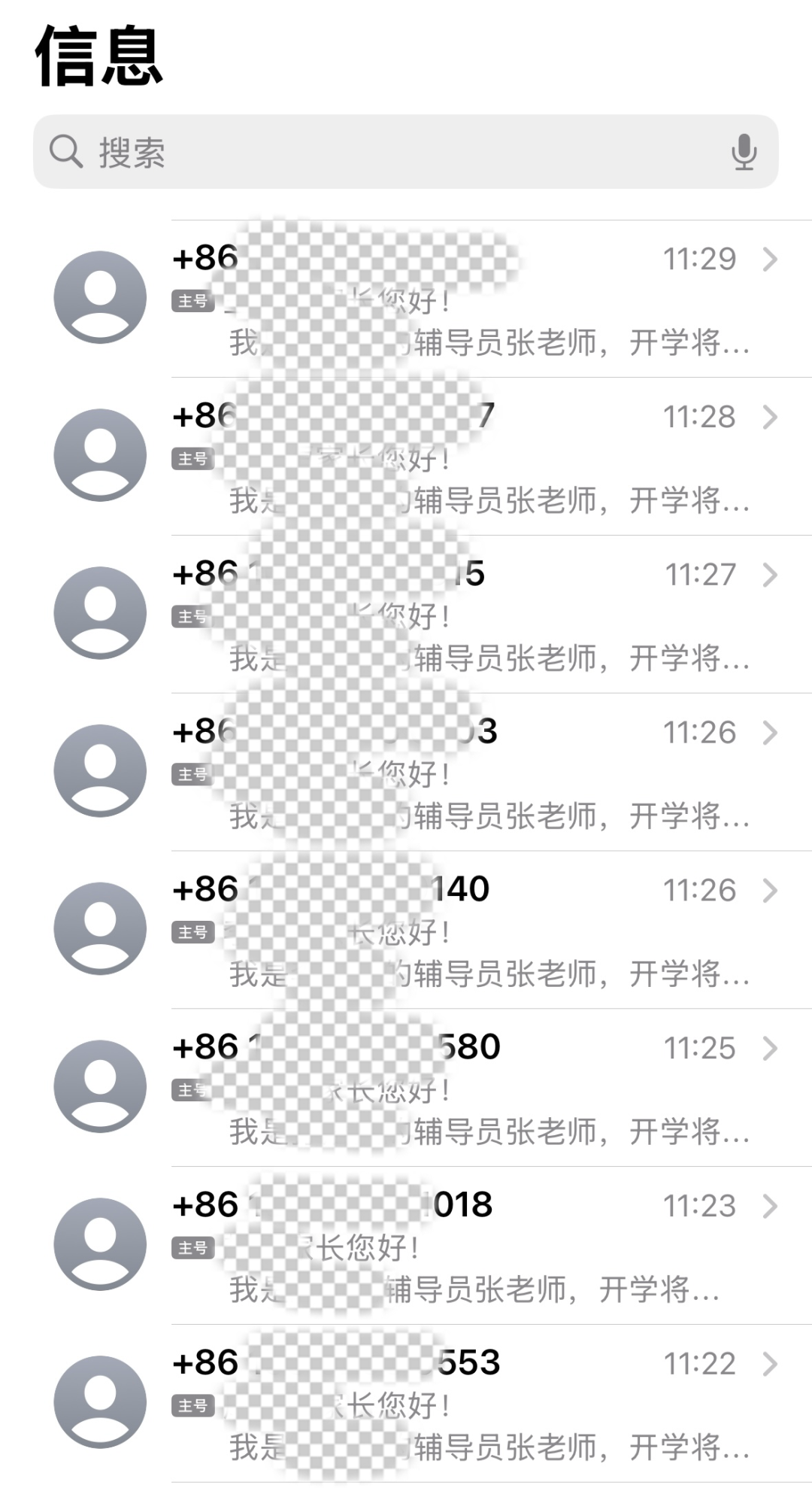812x1488 pixels.
Task: Open the 搜索 search field
Action: 376,152
